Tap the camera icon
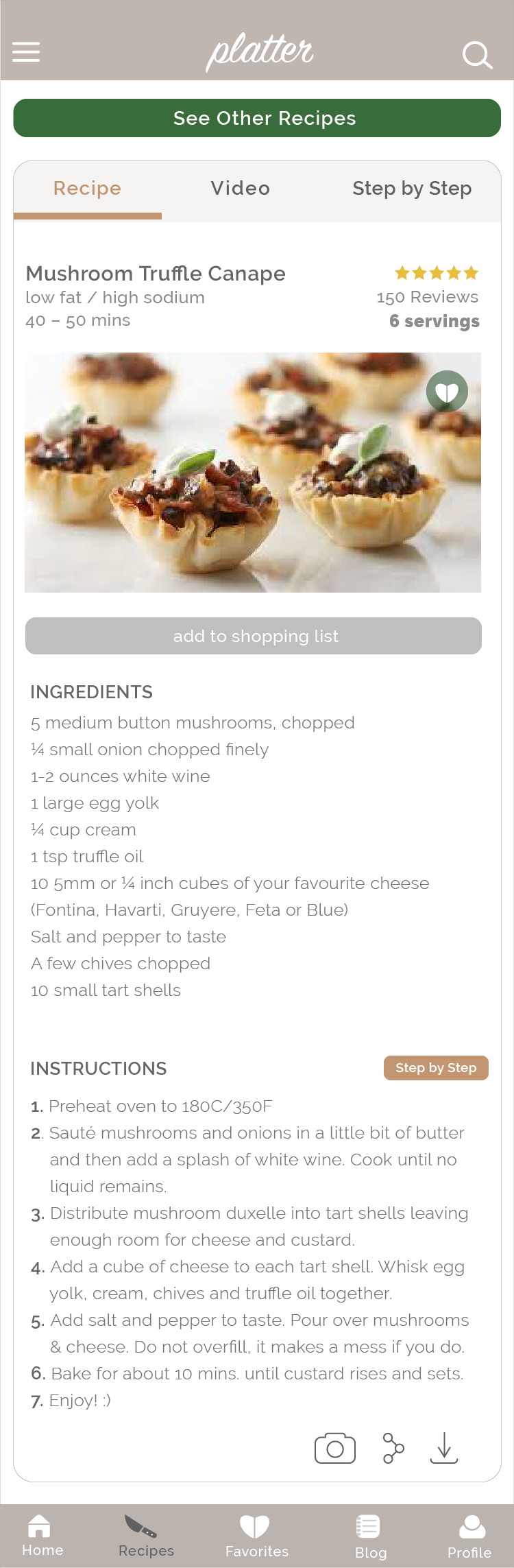The image size is (514, 1568). coord(334,1449)
